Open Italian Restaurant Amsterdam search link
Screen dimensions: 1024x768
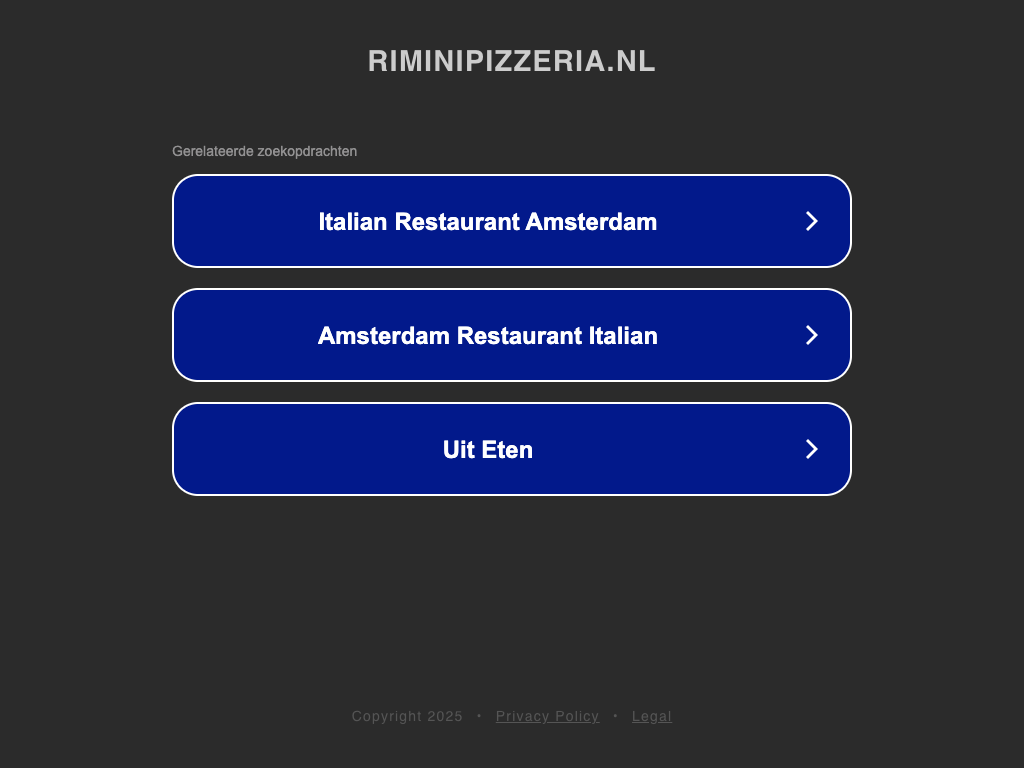511,221
